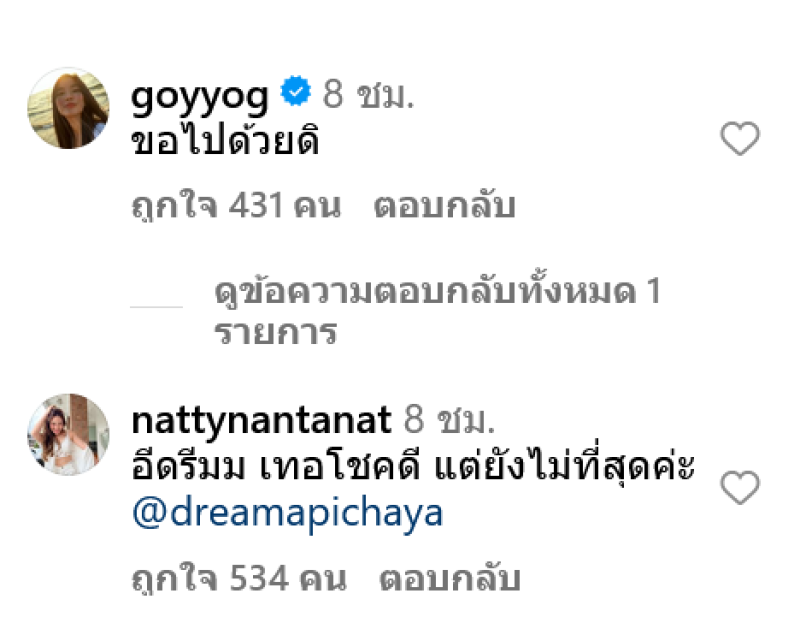Image resolution: width=800 pixels, height=635 pixels.
Task: Like nattynantanat's comment
Action: click(740, 488)
